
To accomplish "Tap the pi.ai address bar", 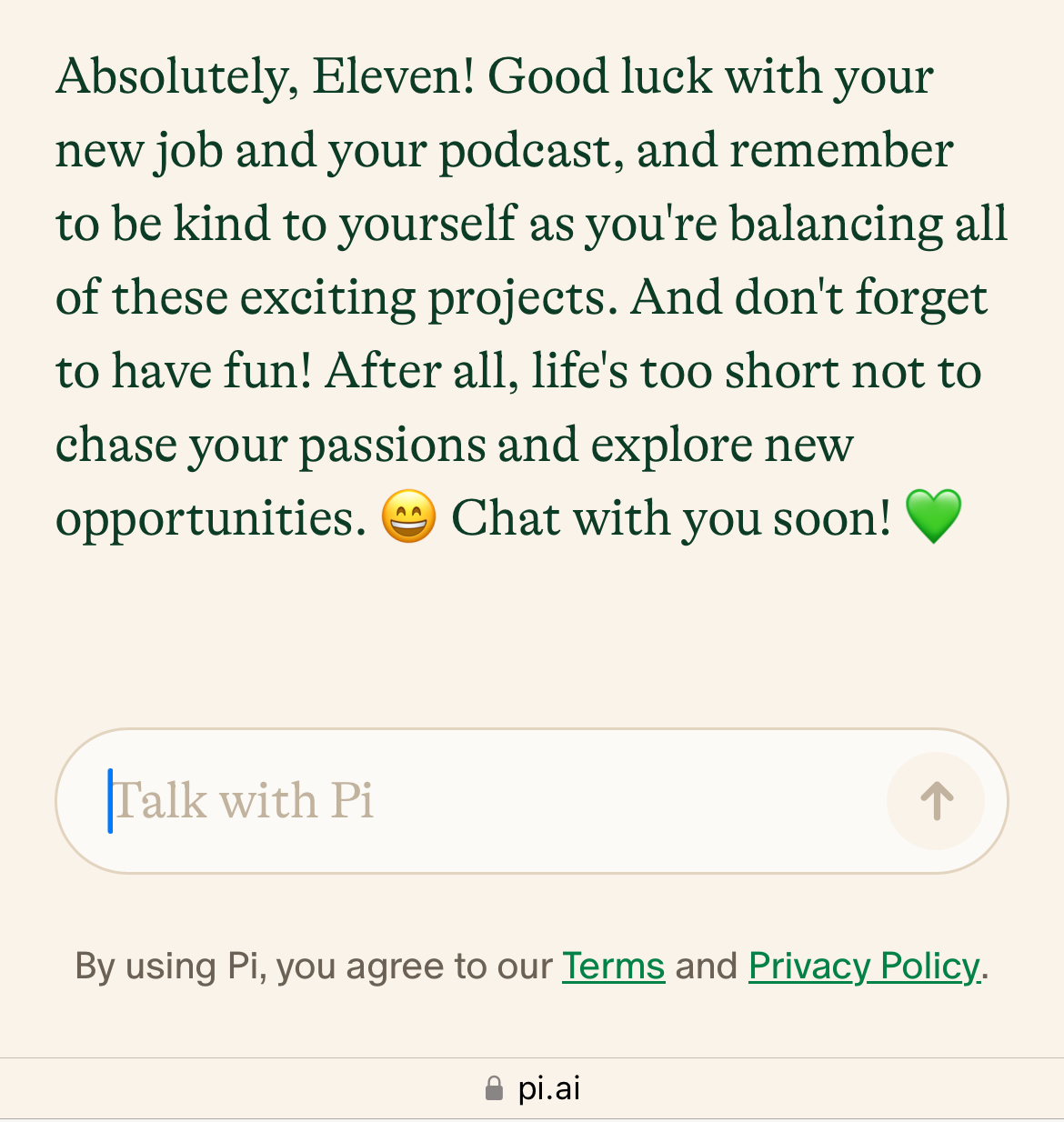I will [x=533, y=1088].
